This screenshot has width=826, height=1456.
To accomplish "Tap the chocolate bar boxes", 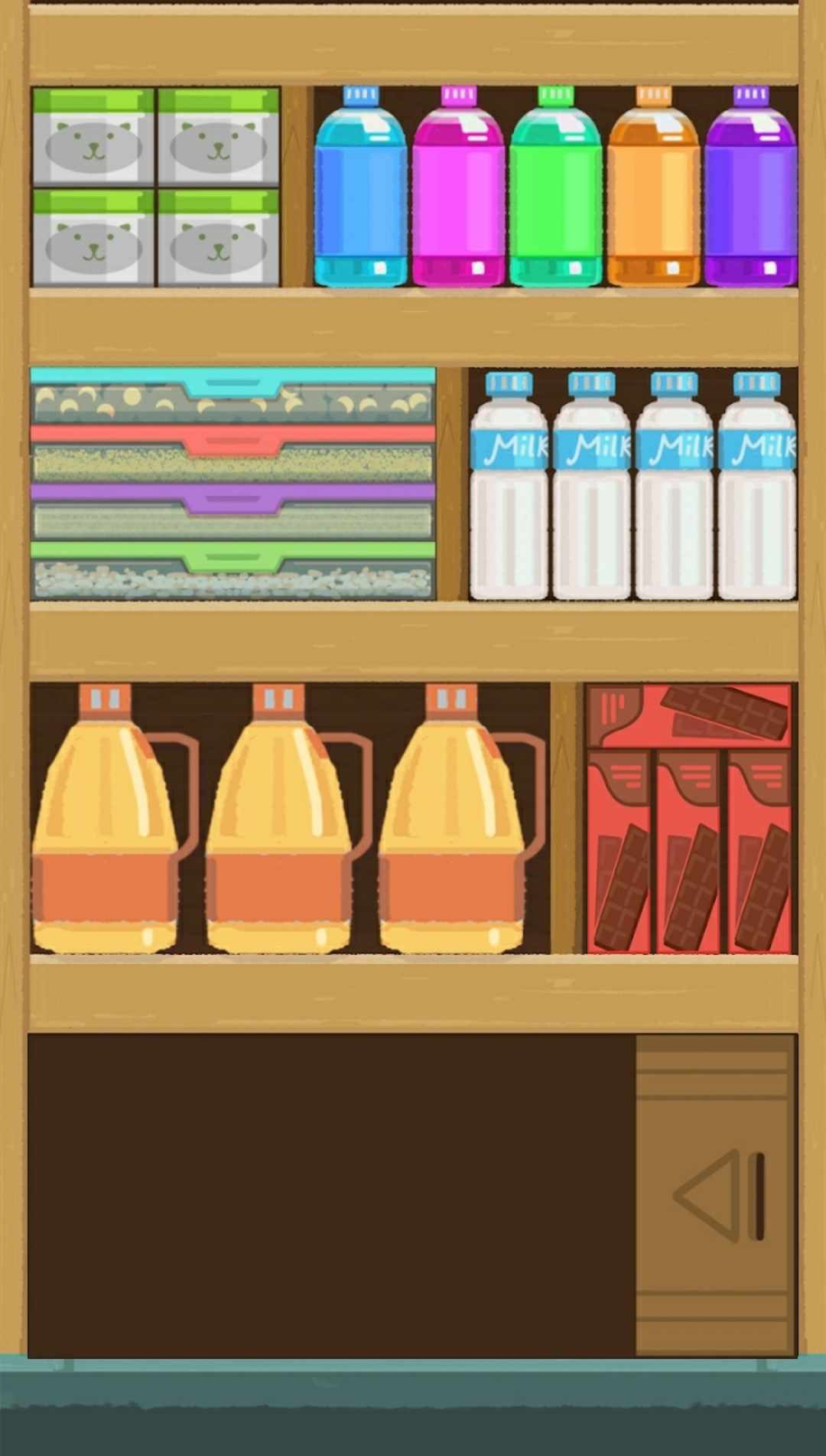I will pyautogui.click(x=689, y=819).
